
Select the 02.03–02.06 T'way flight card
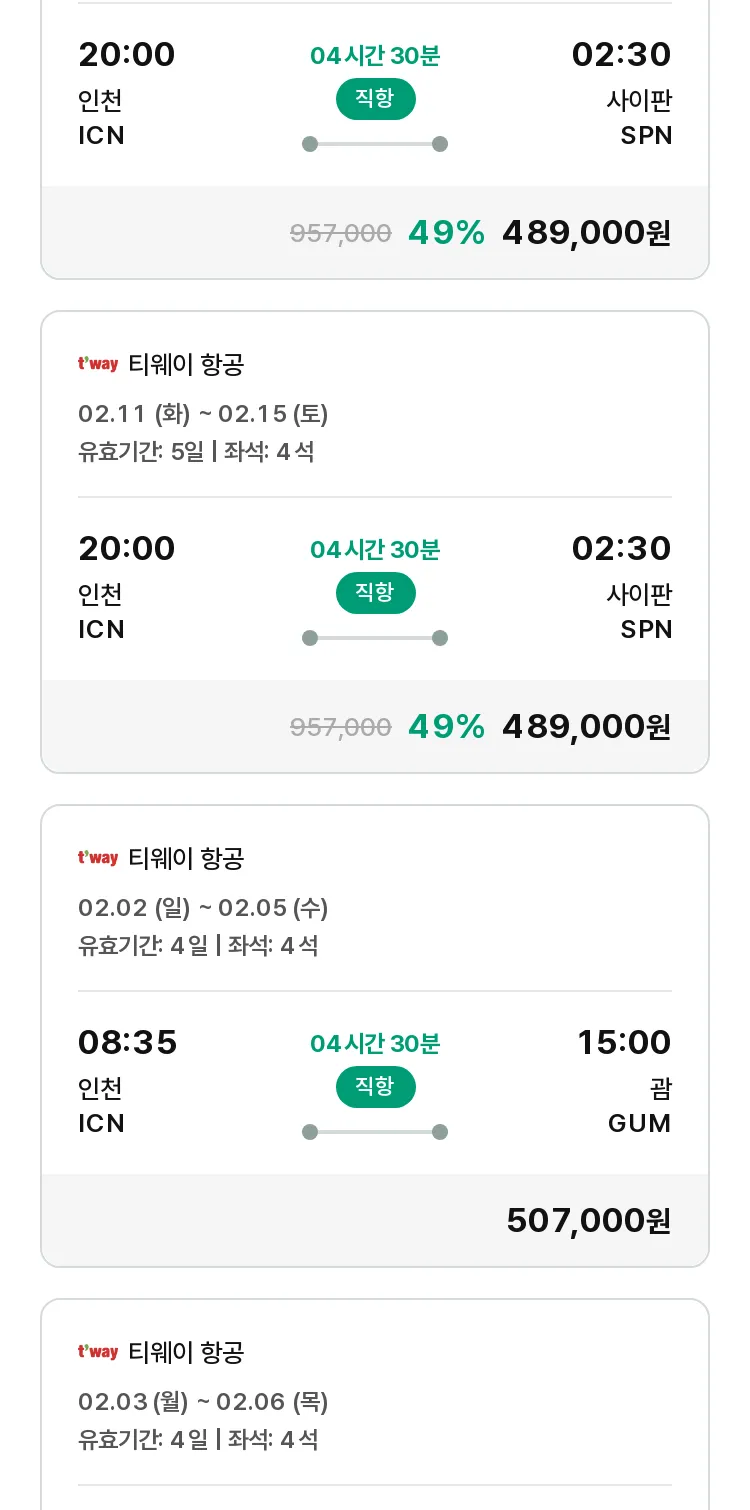(375, 1404)
